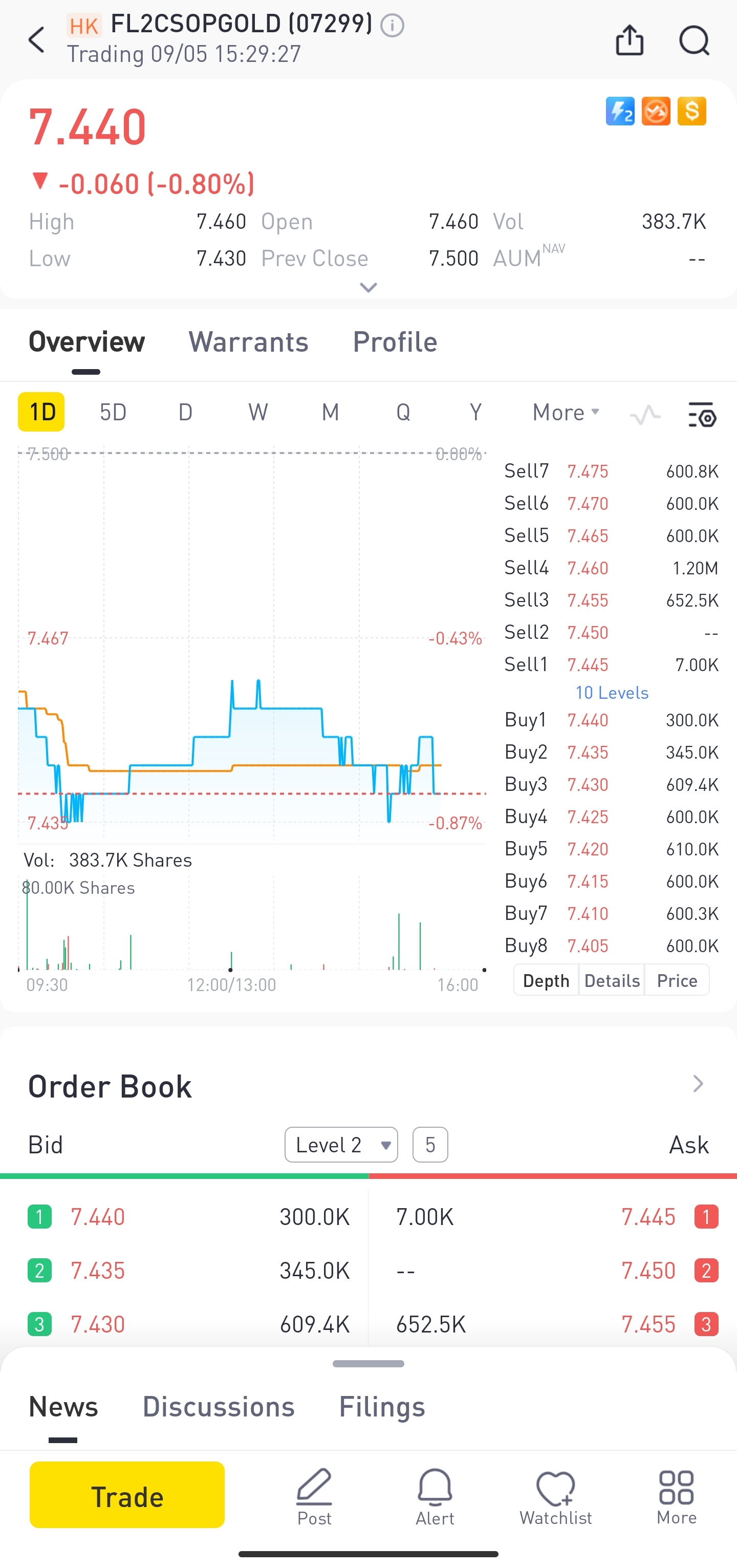This screenshot has height=1568, width=737.
Task: Expand the quote details chevron
Action: (367, 287)
